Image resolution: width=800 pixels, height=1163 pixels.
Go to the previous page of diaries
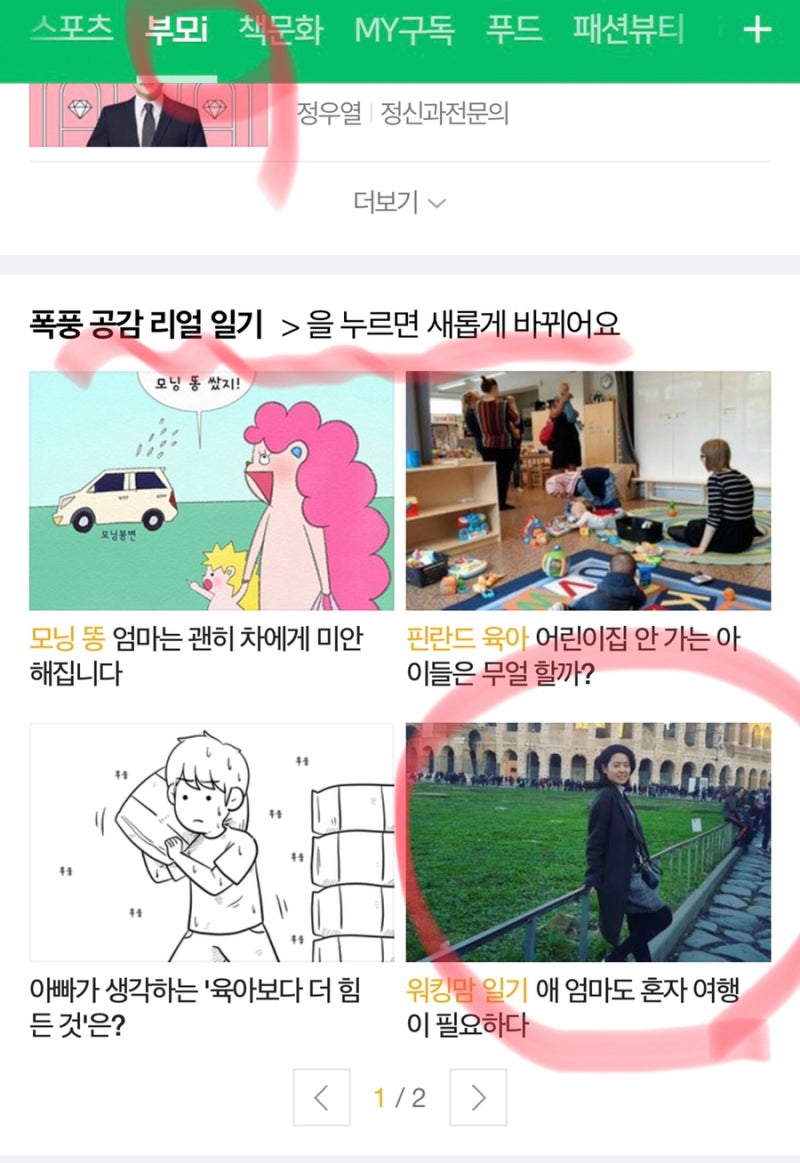point(321,1097)
